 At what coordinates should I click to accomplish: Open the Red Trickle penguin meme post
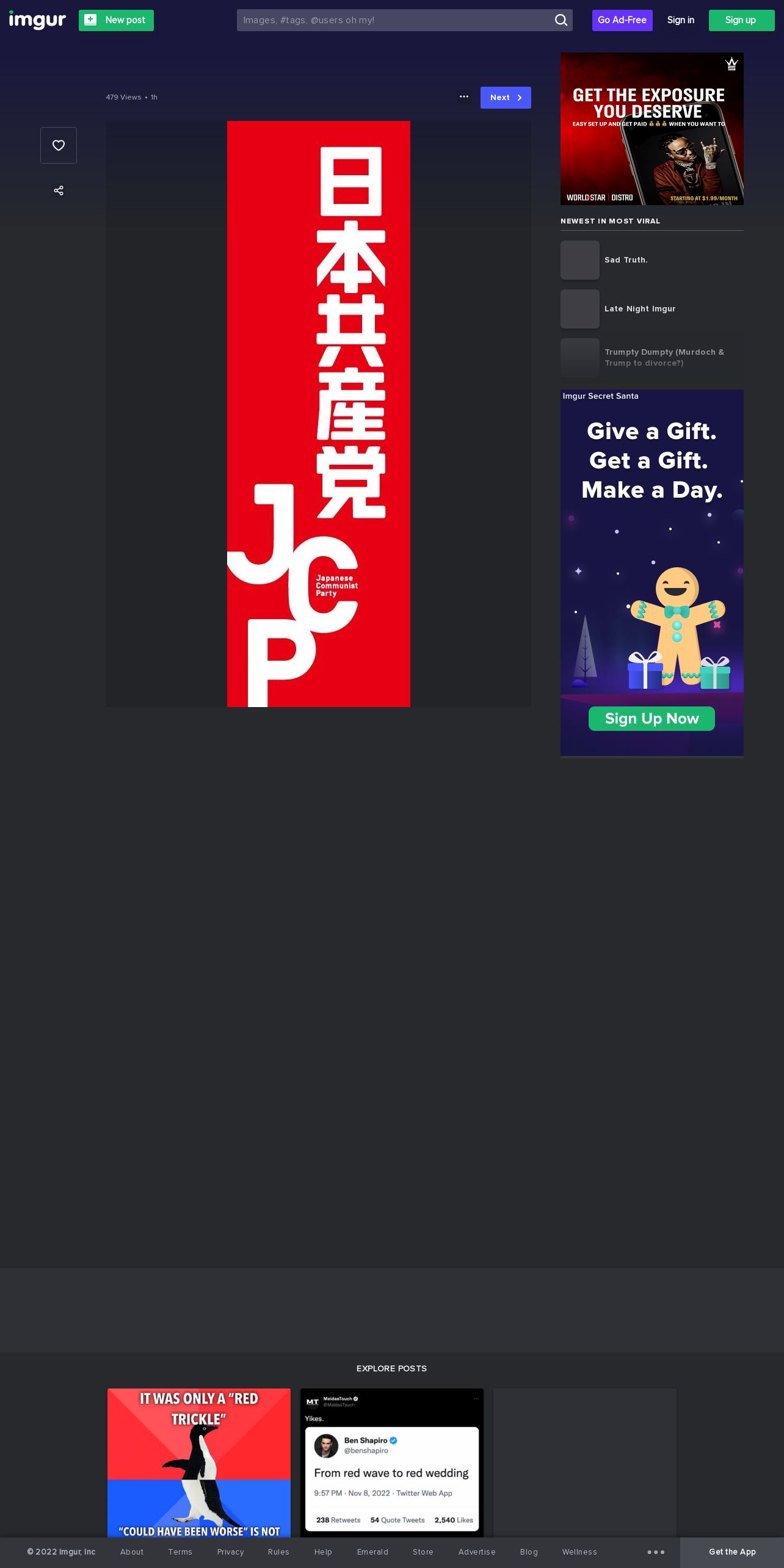pos(199,1463)
